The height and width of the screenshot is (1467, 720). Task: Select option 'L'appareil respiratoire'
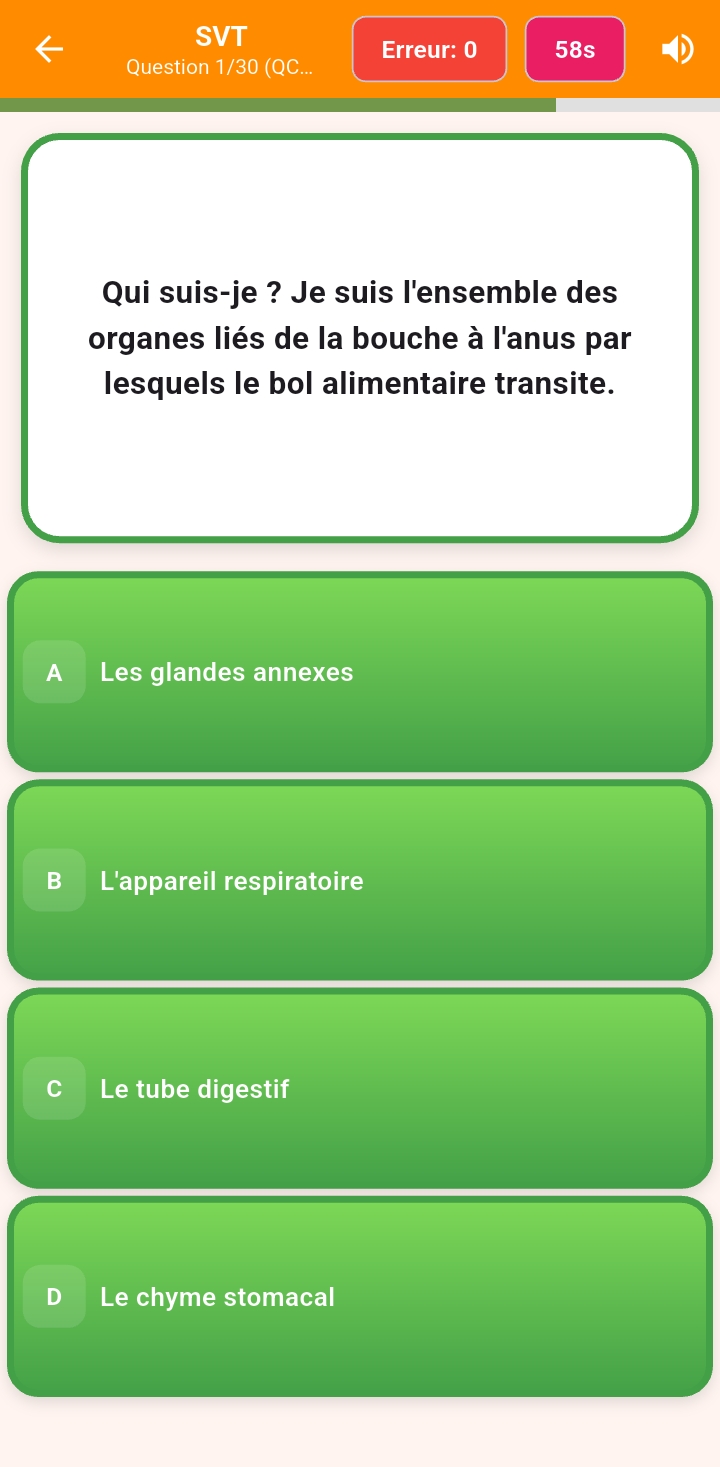click(360, 880)
